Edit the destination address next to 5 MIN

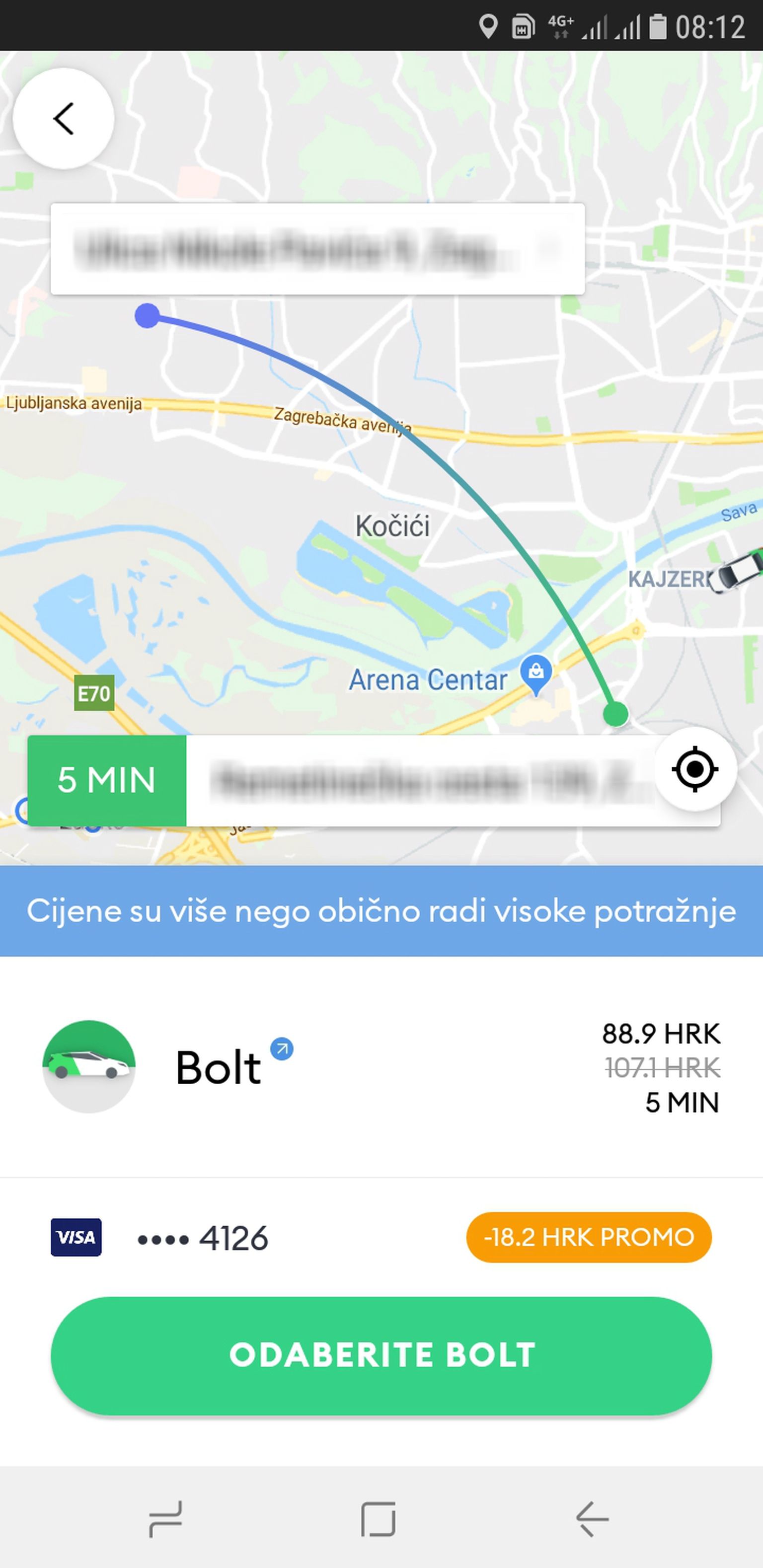[x=420, y=780]
